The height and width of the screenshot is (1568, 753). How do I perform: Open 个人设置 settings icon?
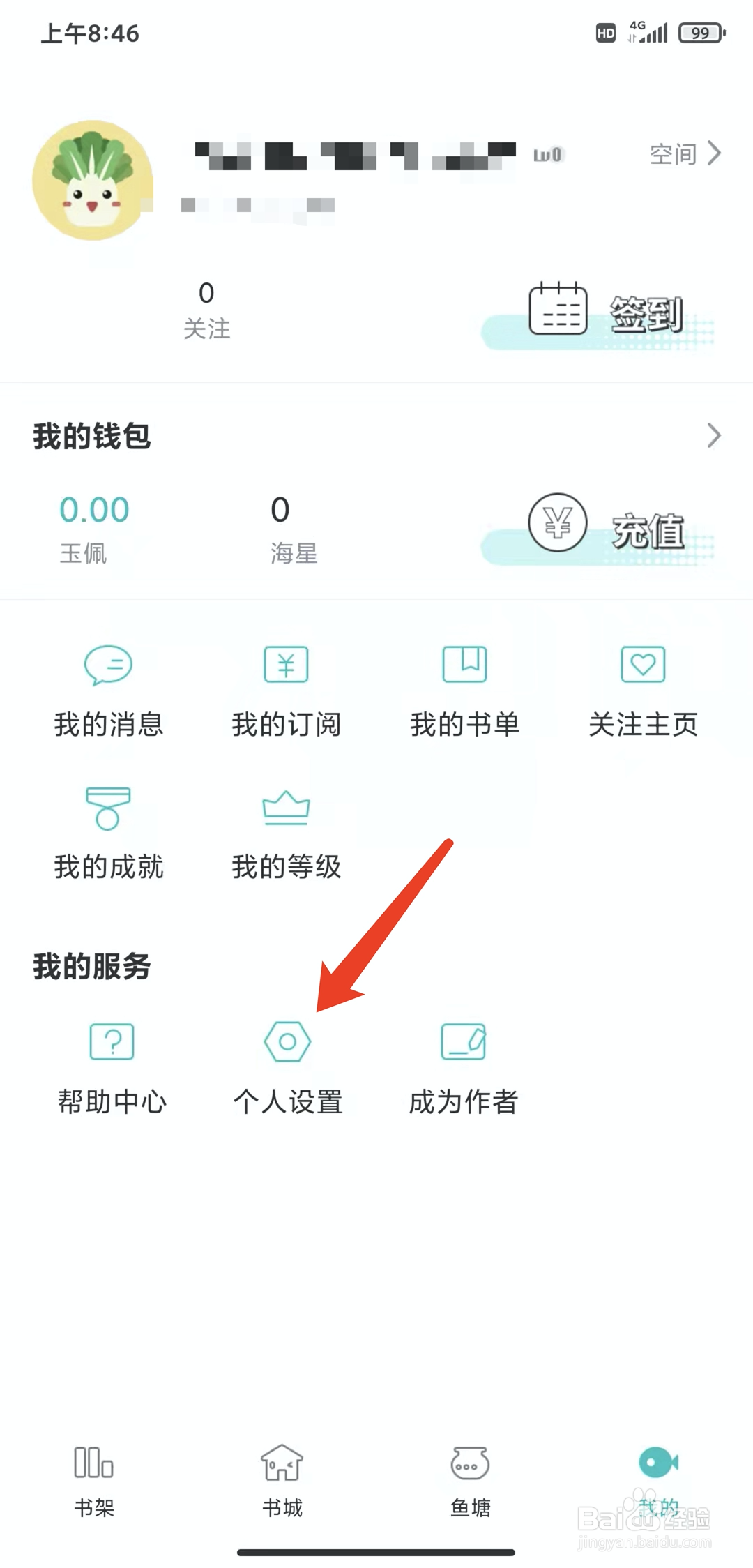pos(286,1041)
